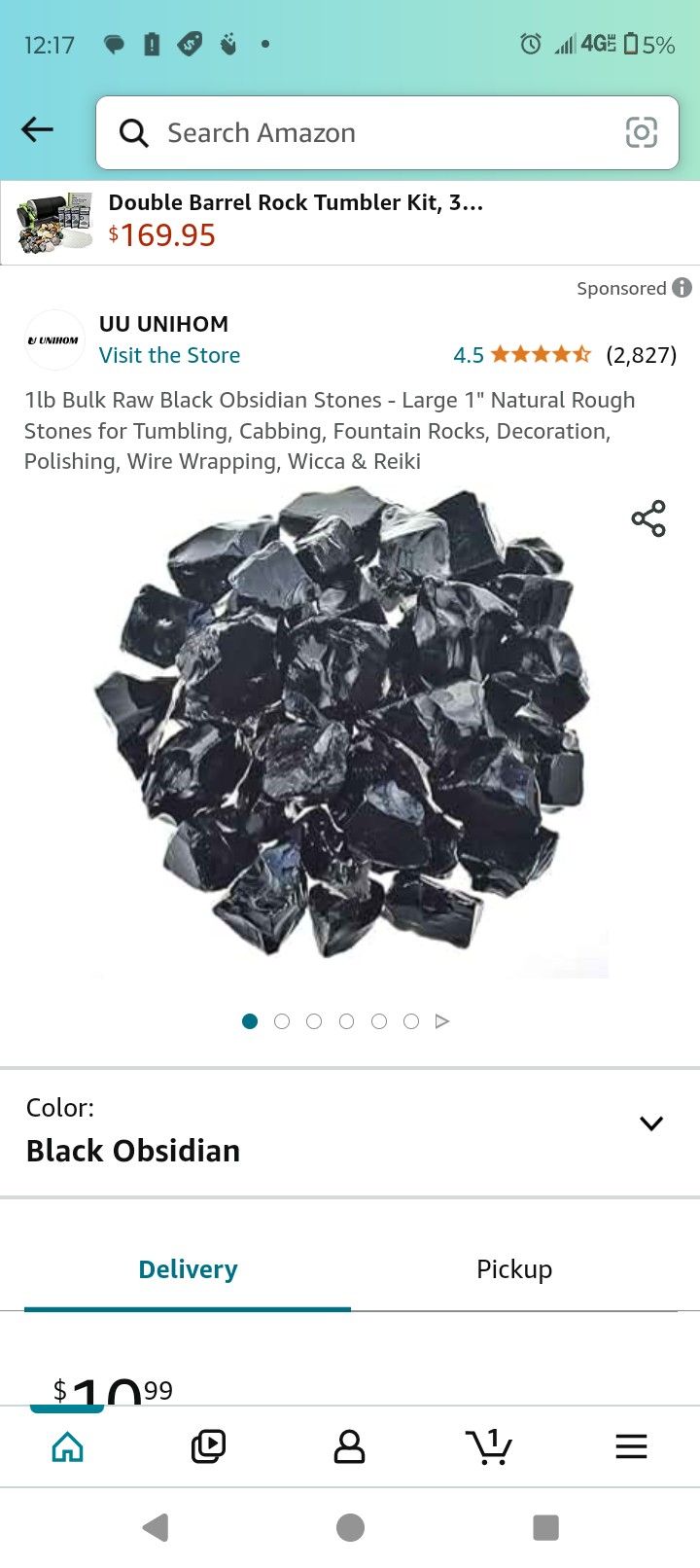Open the Amazon Home icon
700x1568 pixels.
pos(65,1445)
